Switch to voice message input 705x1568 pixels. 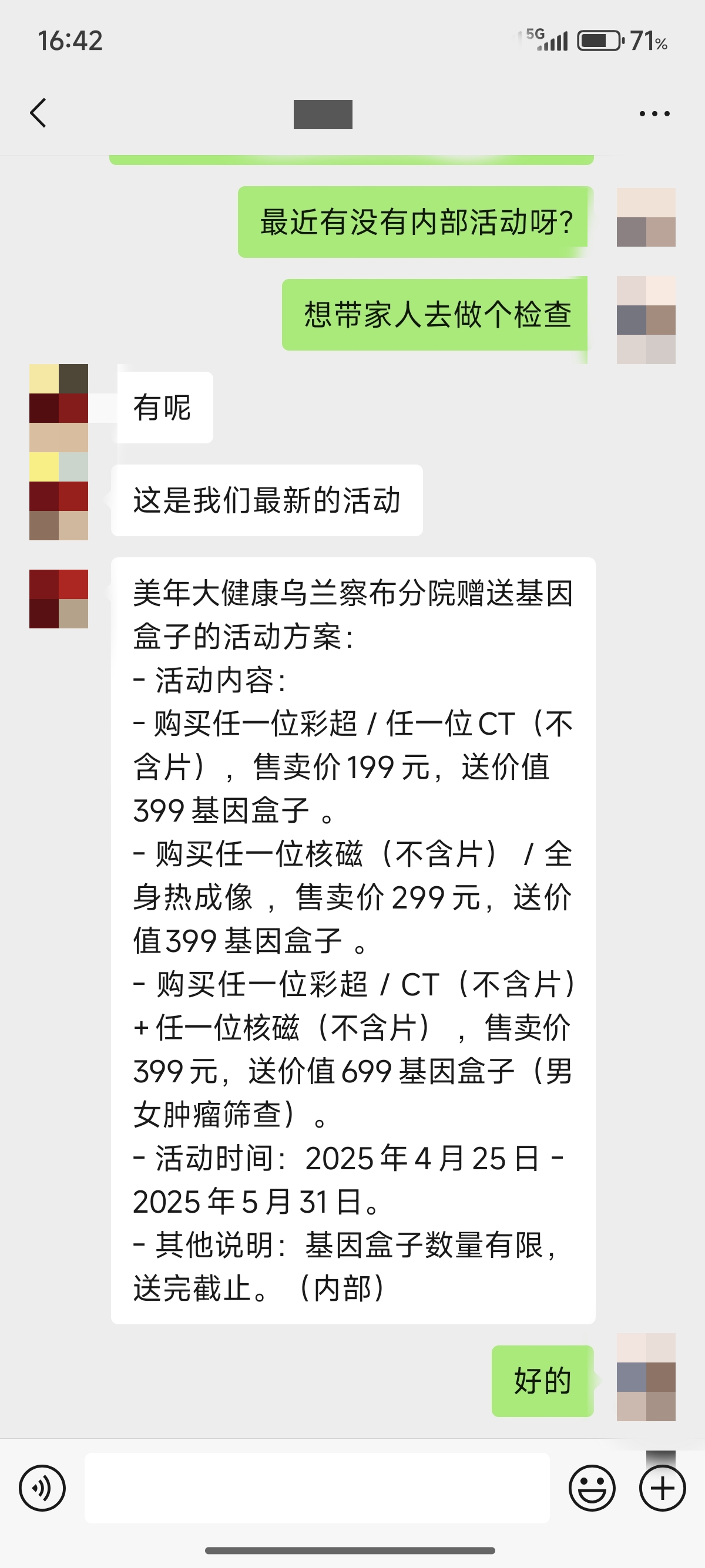[42, 1488]
